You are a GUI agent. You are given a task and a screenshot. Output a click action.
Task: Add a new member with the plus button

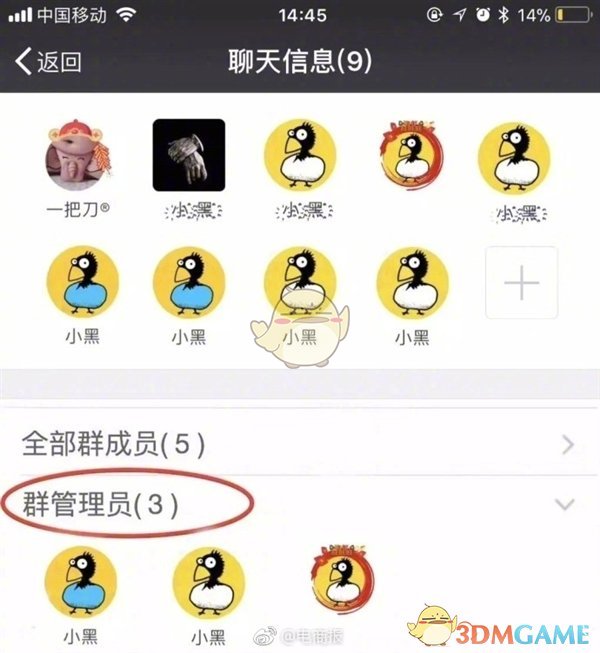tap(520, 283)
